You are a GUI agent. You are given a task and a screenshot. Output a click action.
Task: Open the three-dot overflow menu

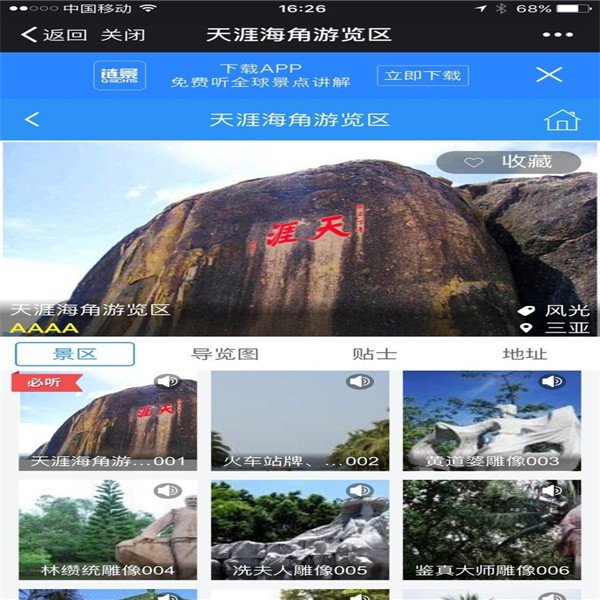tap(557, 35)
